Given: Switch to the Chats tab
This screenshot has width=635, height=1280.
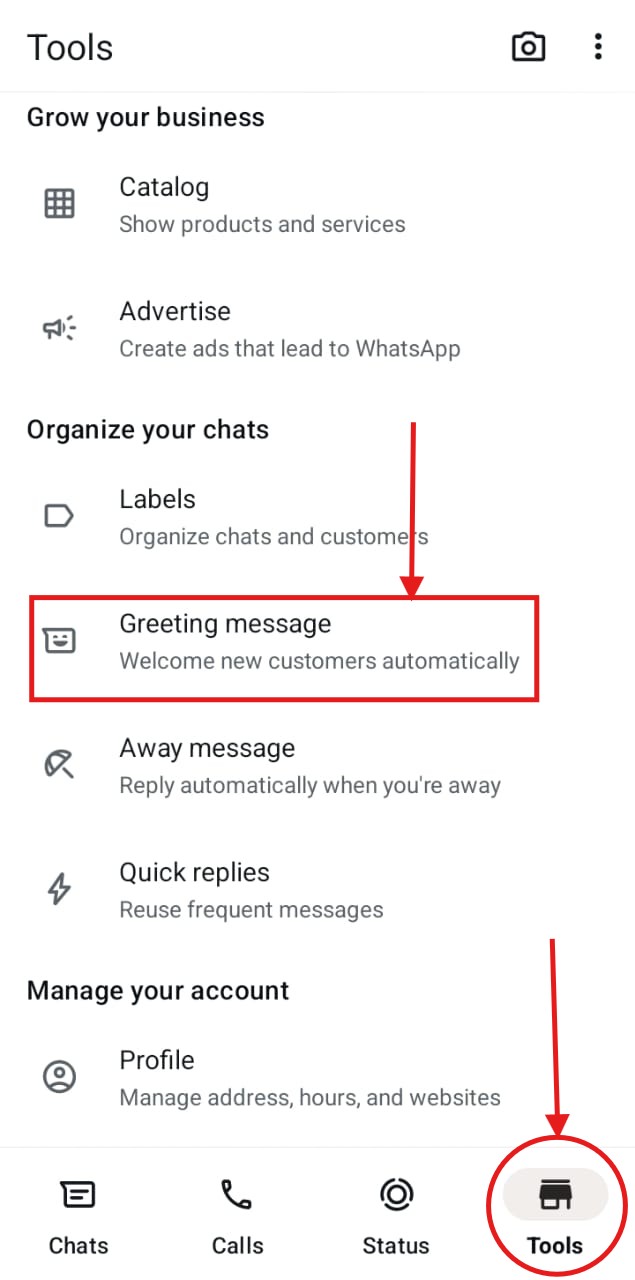Looking at the screenshot, I should [x=78, y=1215].
